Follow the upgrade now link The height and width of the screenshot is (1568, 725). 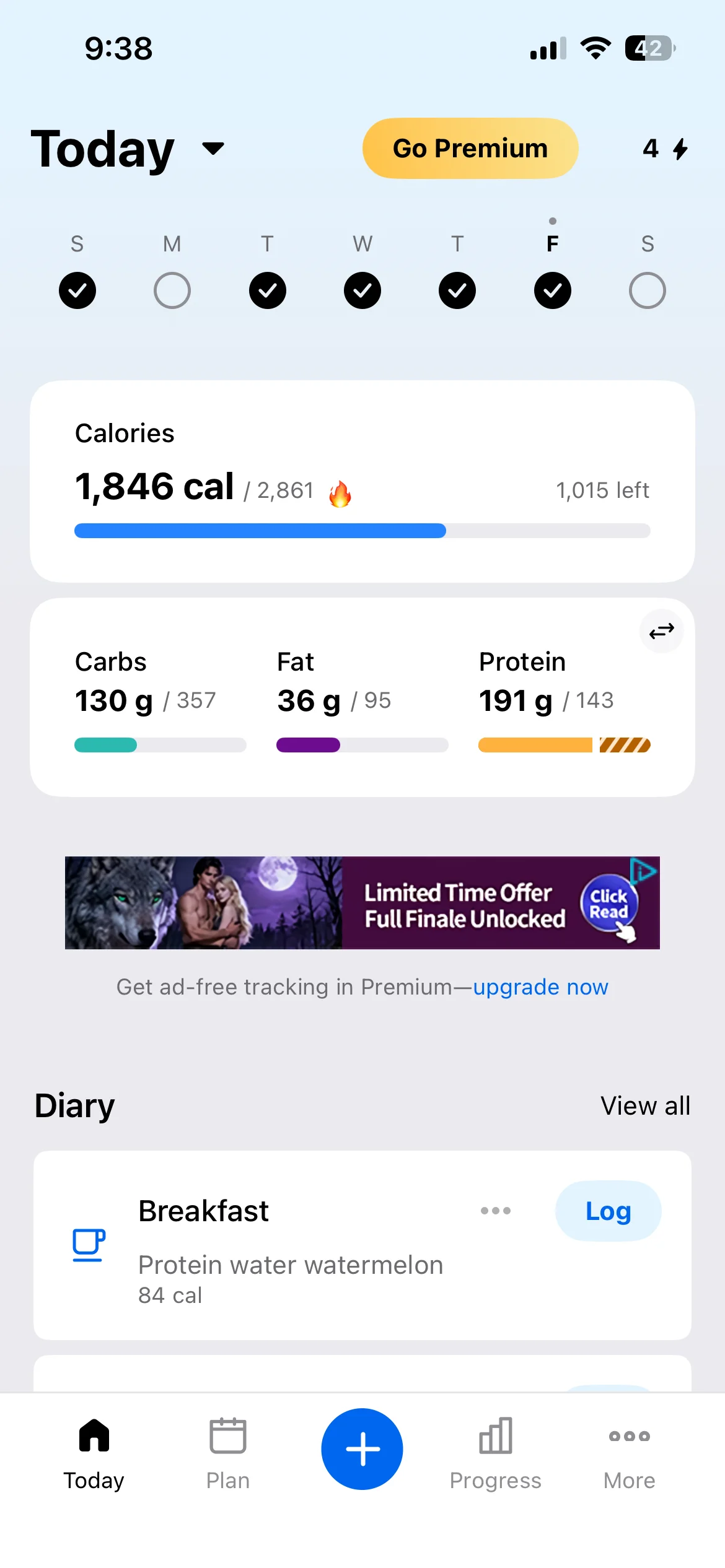tap(540, 987)
